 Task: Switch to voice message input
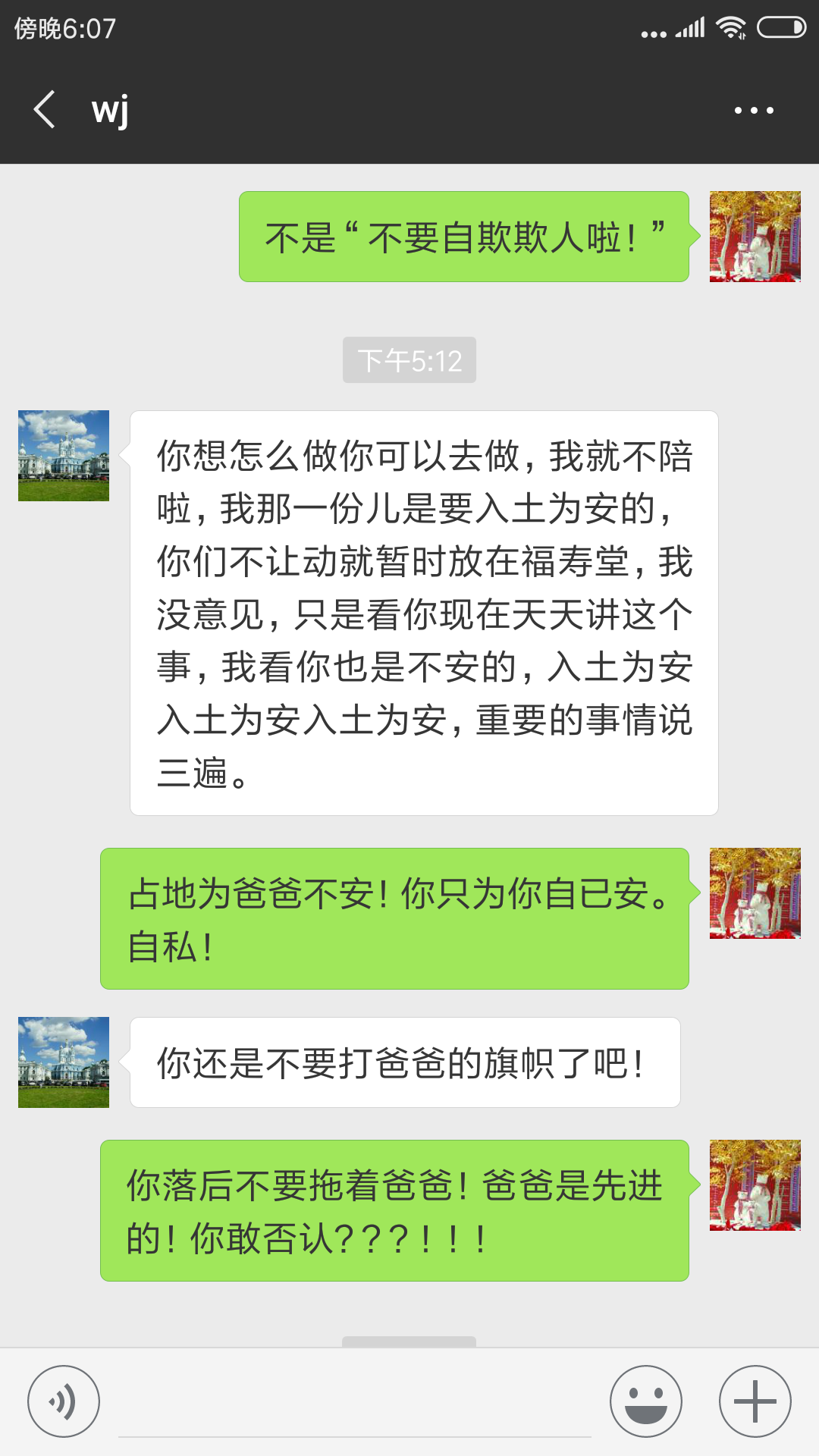coord(64,1401)
